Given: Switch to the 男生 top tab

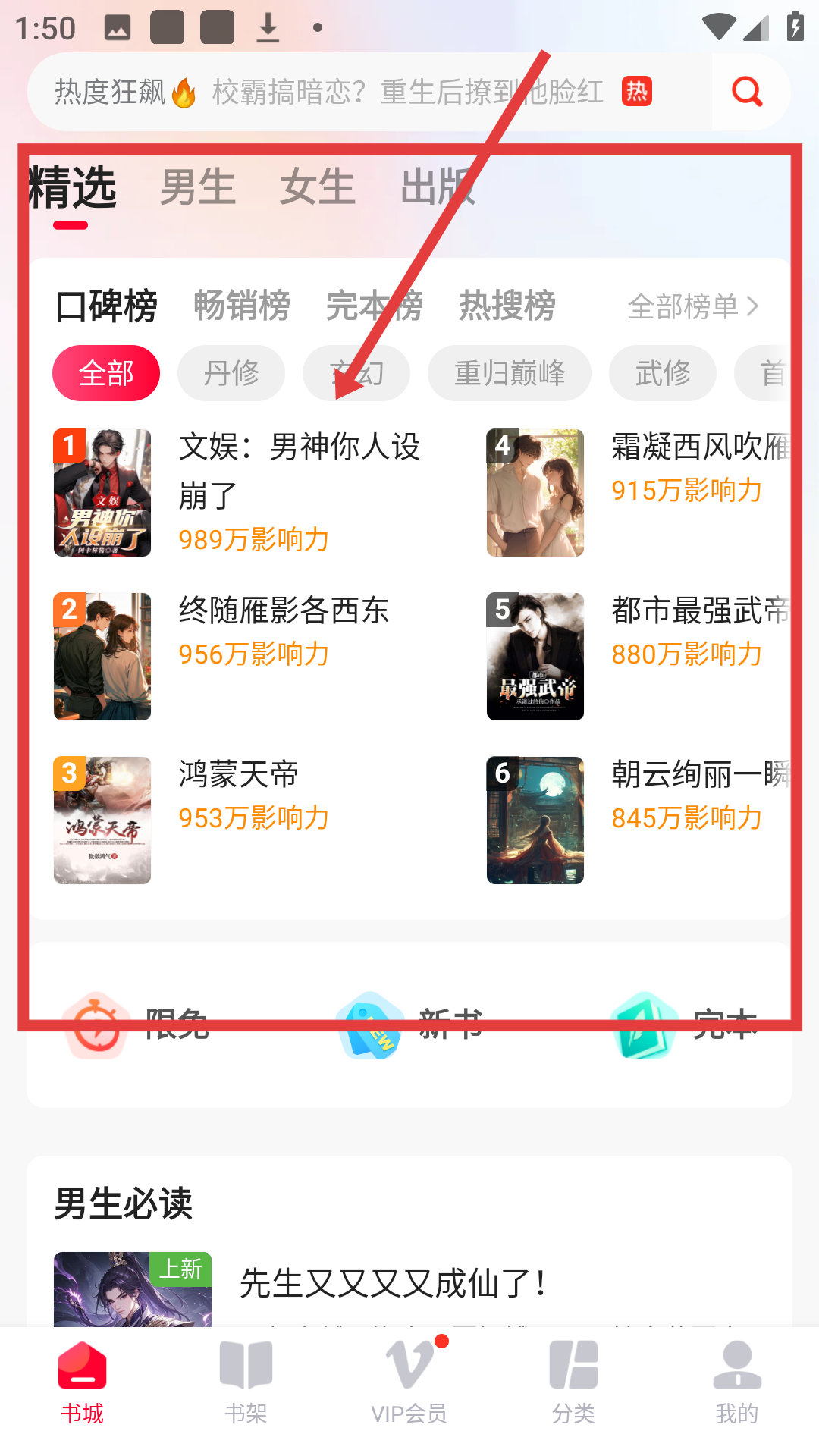Looking at the screenshot, I should point(197,187).
